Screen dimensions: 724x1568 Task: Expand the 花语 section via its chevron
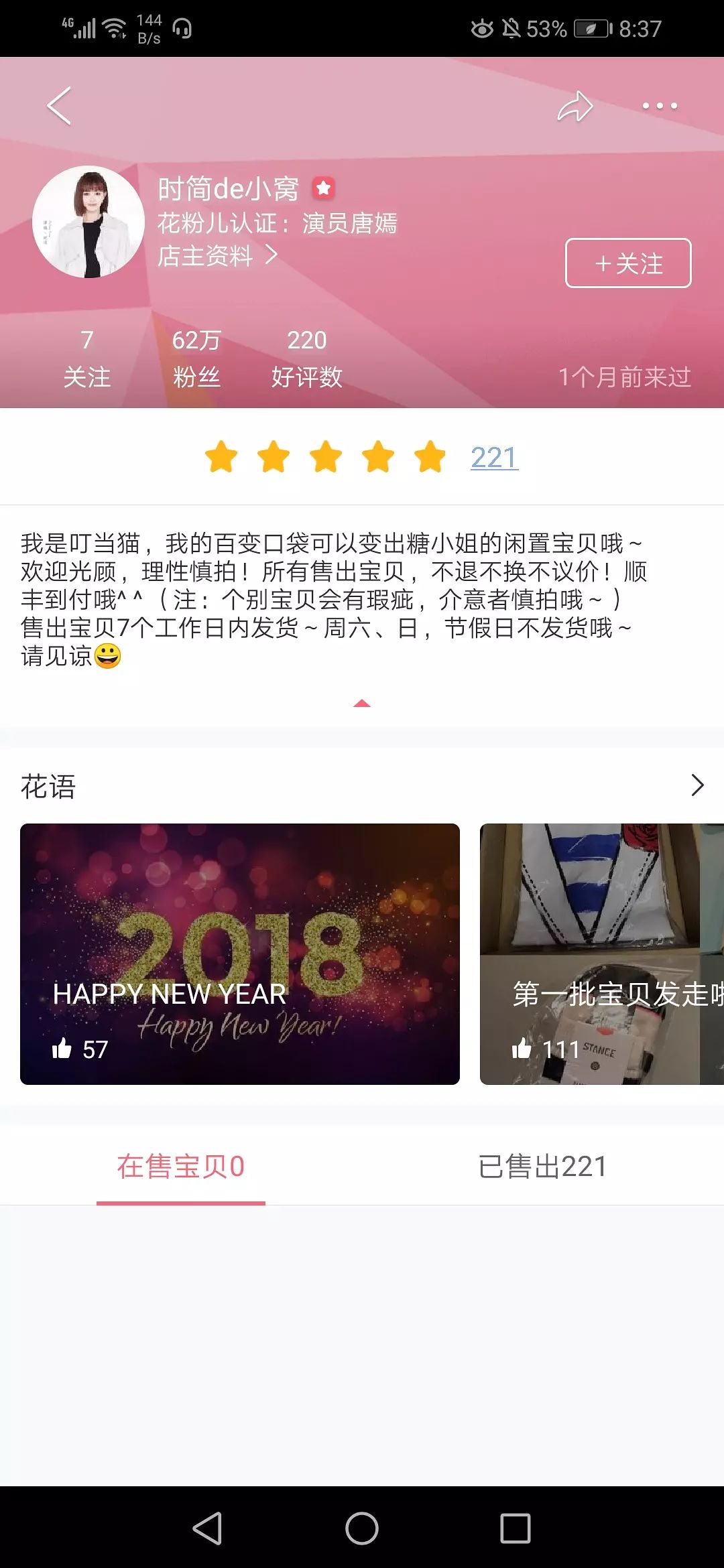point(697,785)
